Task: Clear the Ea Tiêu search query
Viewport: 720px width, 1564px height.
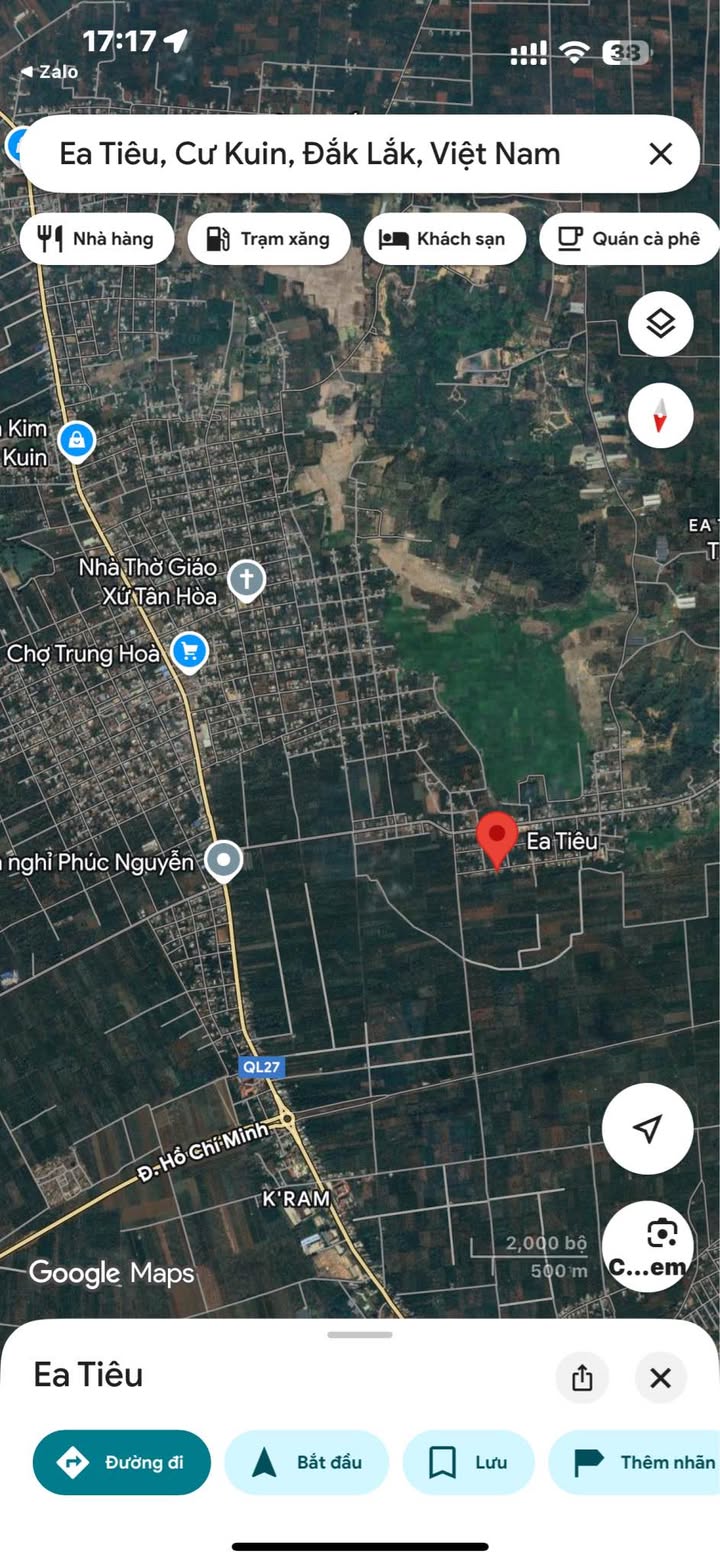Action: tap(660, 154)
